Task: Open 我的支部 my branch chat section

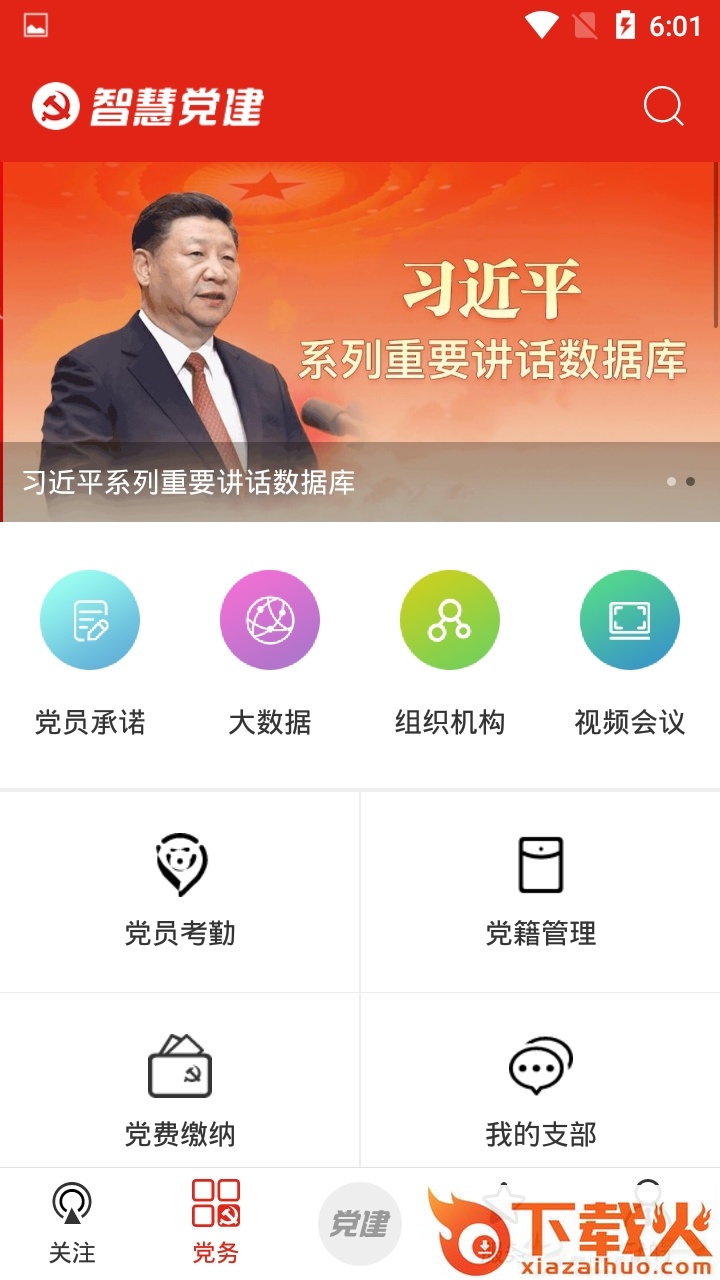Action: tap(539, 1080)
